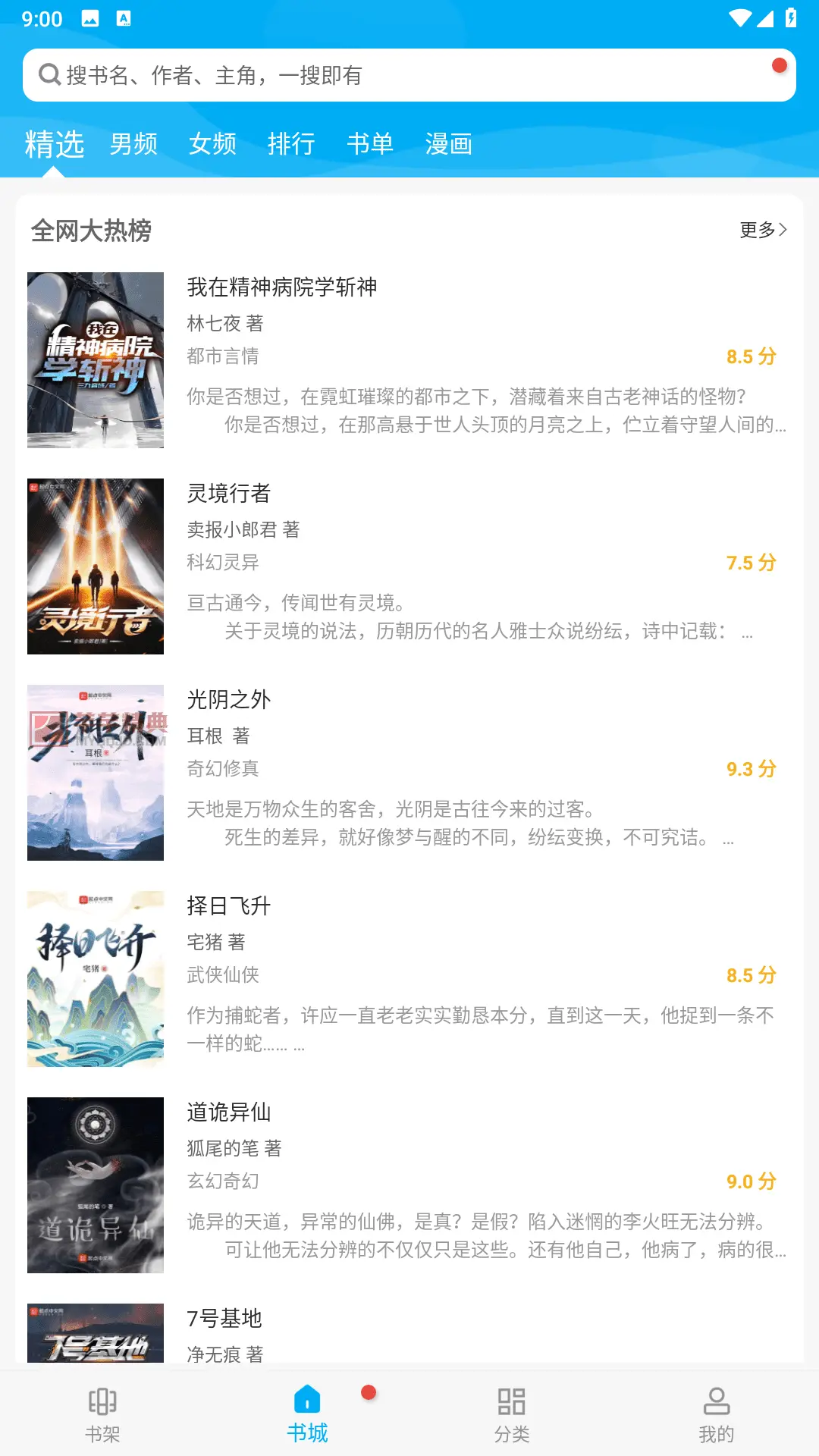Open the book search box
Screen dimensions: 819x1456
(409, 75)
